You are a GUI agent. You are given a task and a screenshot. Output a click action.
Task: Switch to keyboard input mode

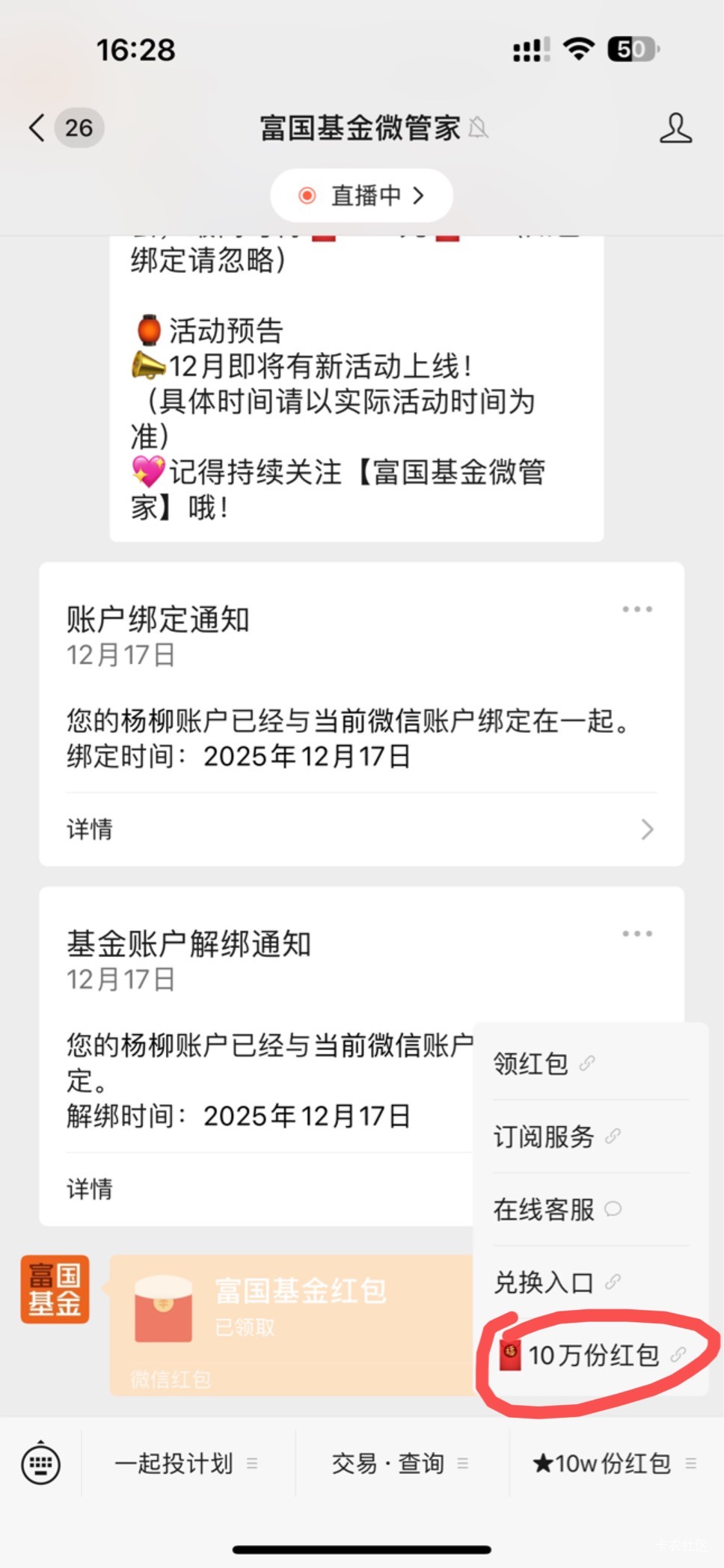[x=41, y=1463]
